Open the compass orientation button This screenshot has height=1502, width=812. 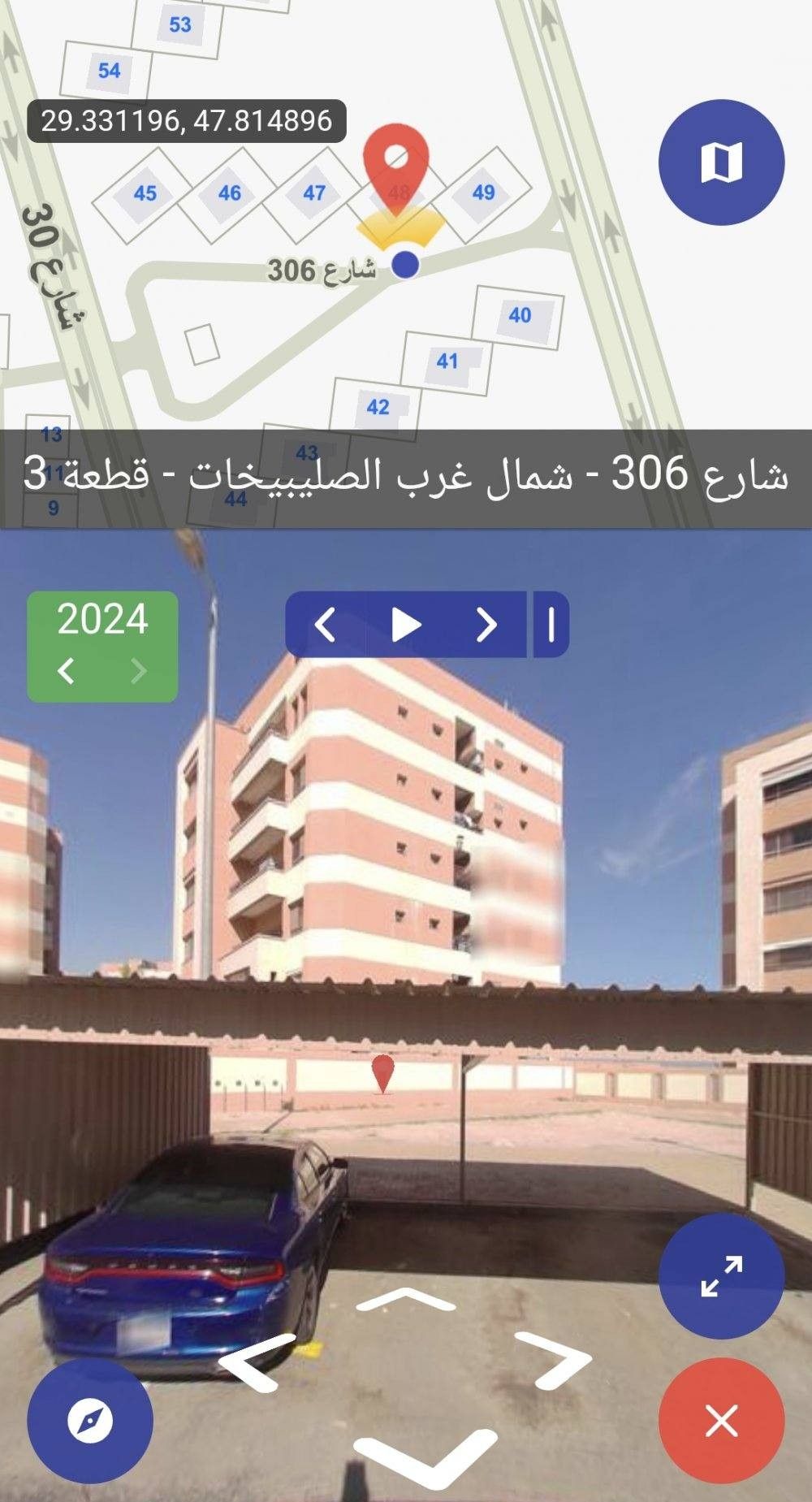(90, 1422)
